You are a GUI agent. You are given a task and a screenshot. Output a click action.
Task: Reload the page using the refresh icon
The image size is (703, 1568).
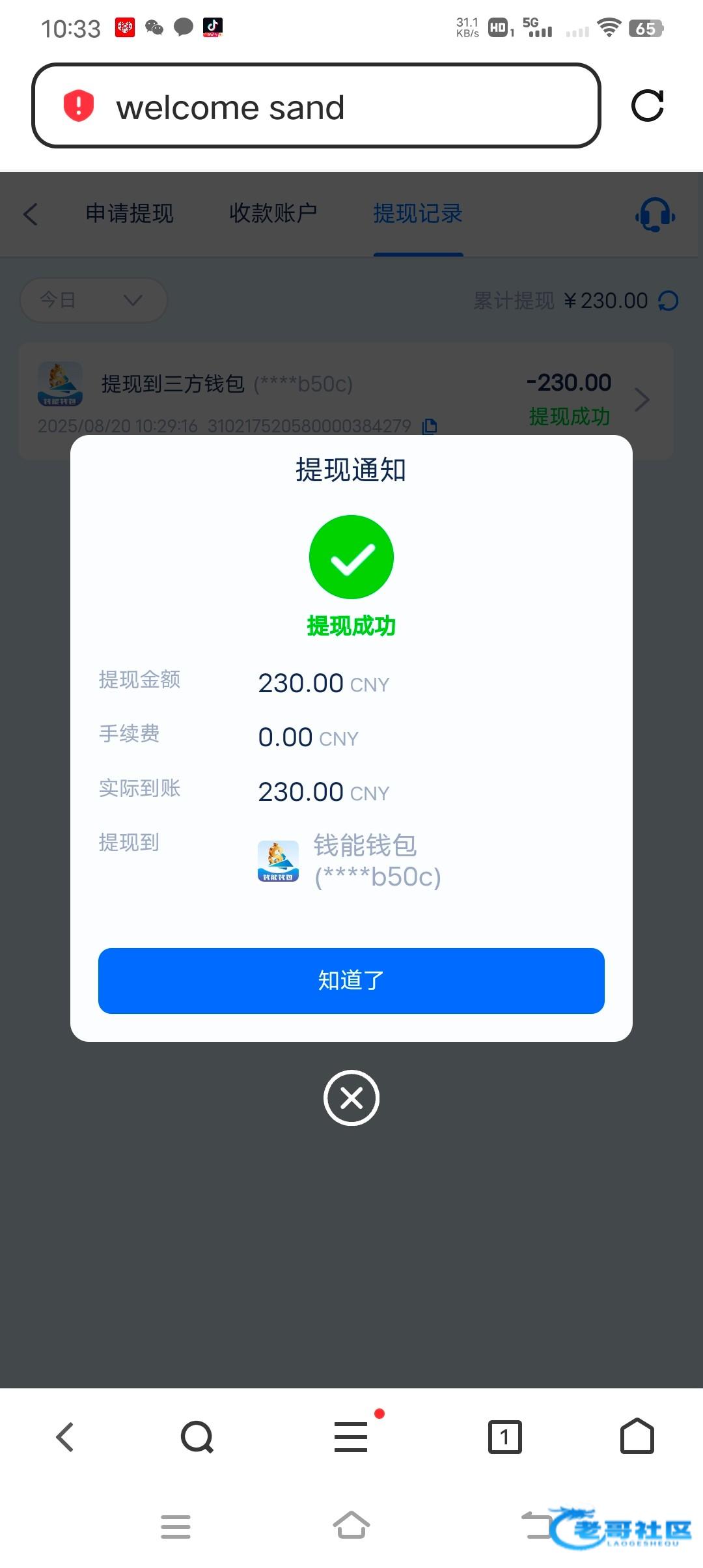[x=648, y=105]
